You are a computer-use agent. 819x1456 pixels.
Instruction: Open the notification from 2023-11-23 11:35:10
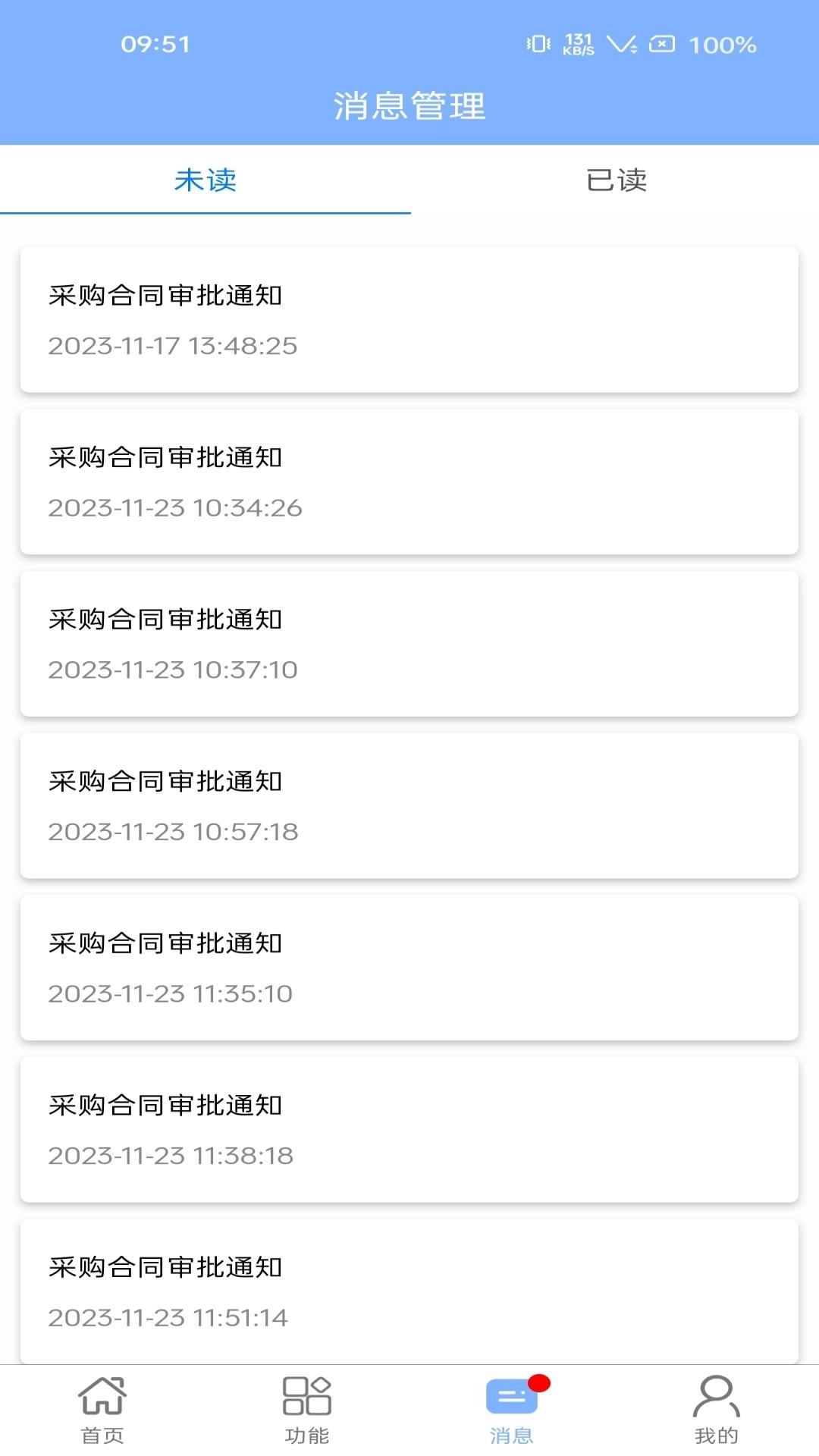tap(409, 968)
